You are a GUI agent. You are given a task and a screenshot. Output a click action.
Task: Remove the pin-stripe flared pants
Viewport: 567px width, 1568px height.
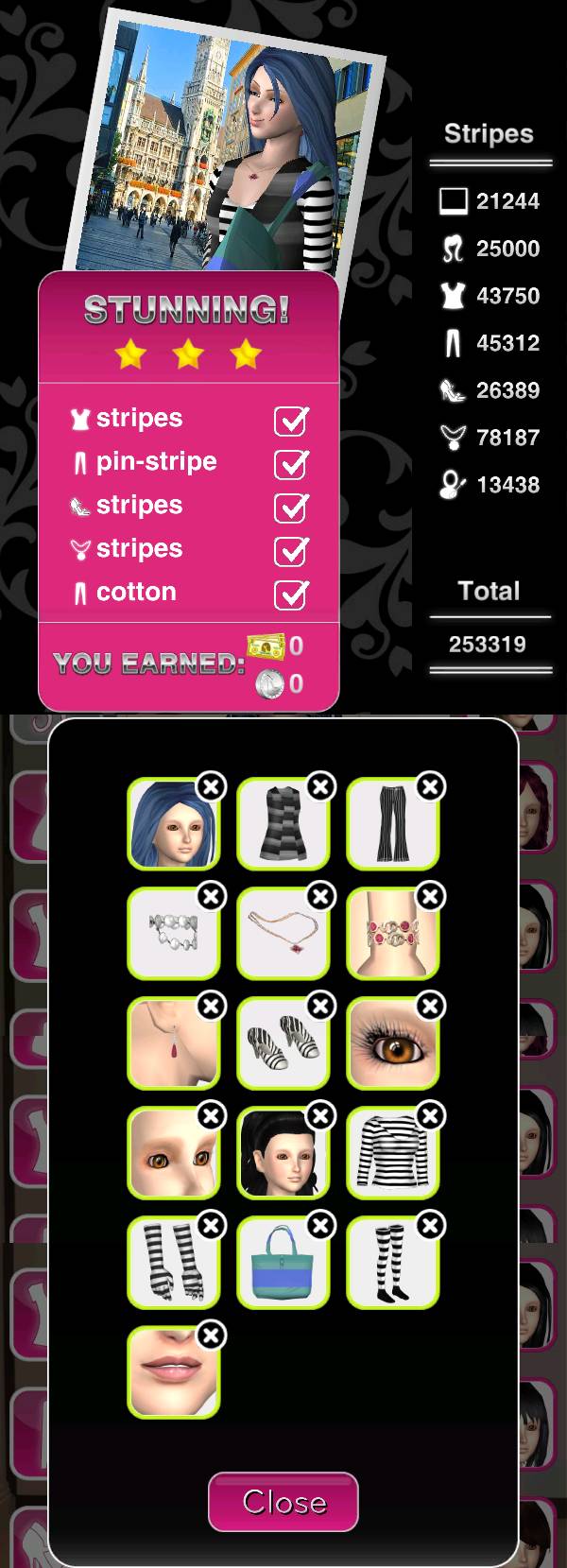tap(430, 786)
